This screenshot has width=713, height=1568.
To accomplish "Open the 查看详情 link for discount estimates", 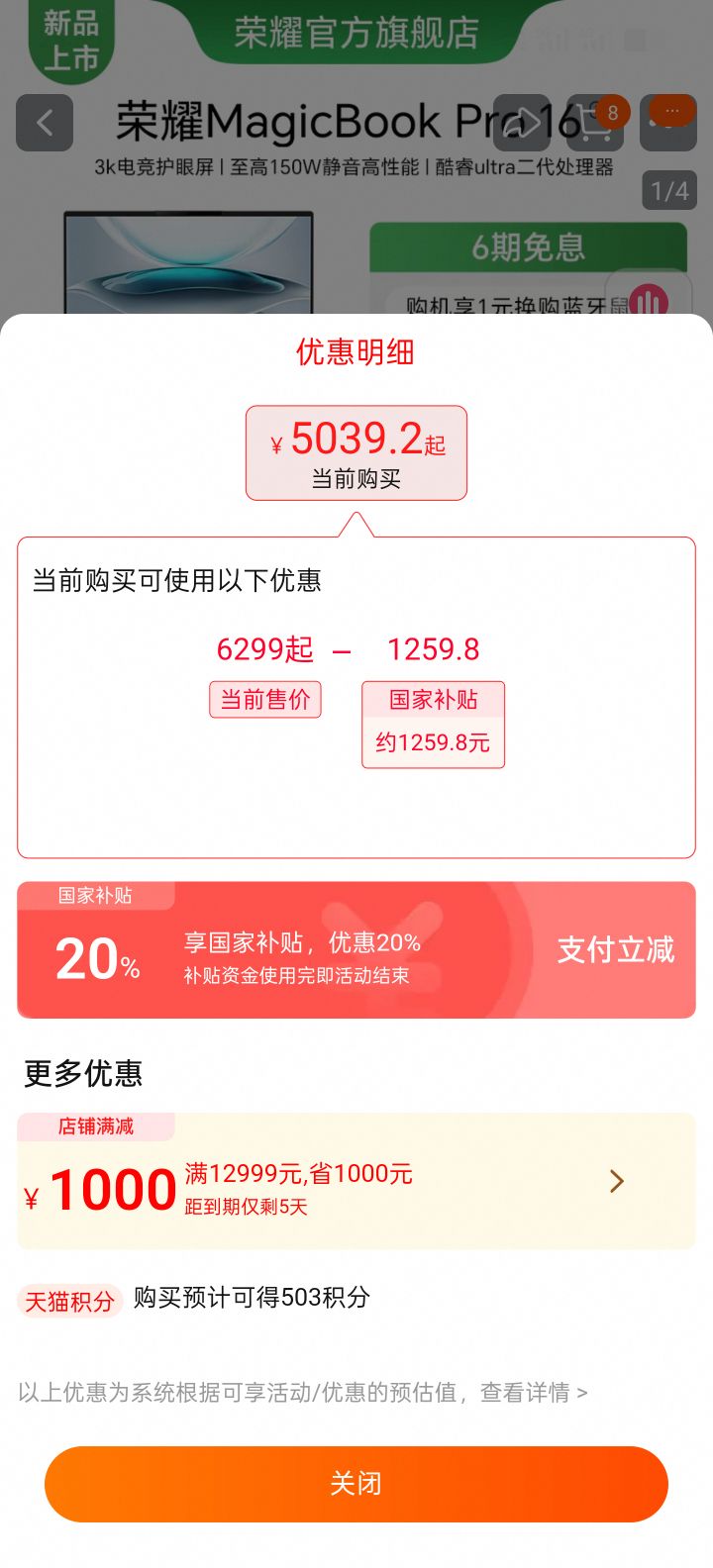I will (x=534, y=1393).
